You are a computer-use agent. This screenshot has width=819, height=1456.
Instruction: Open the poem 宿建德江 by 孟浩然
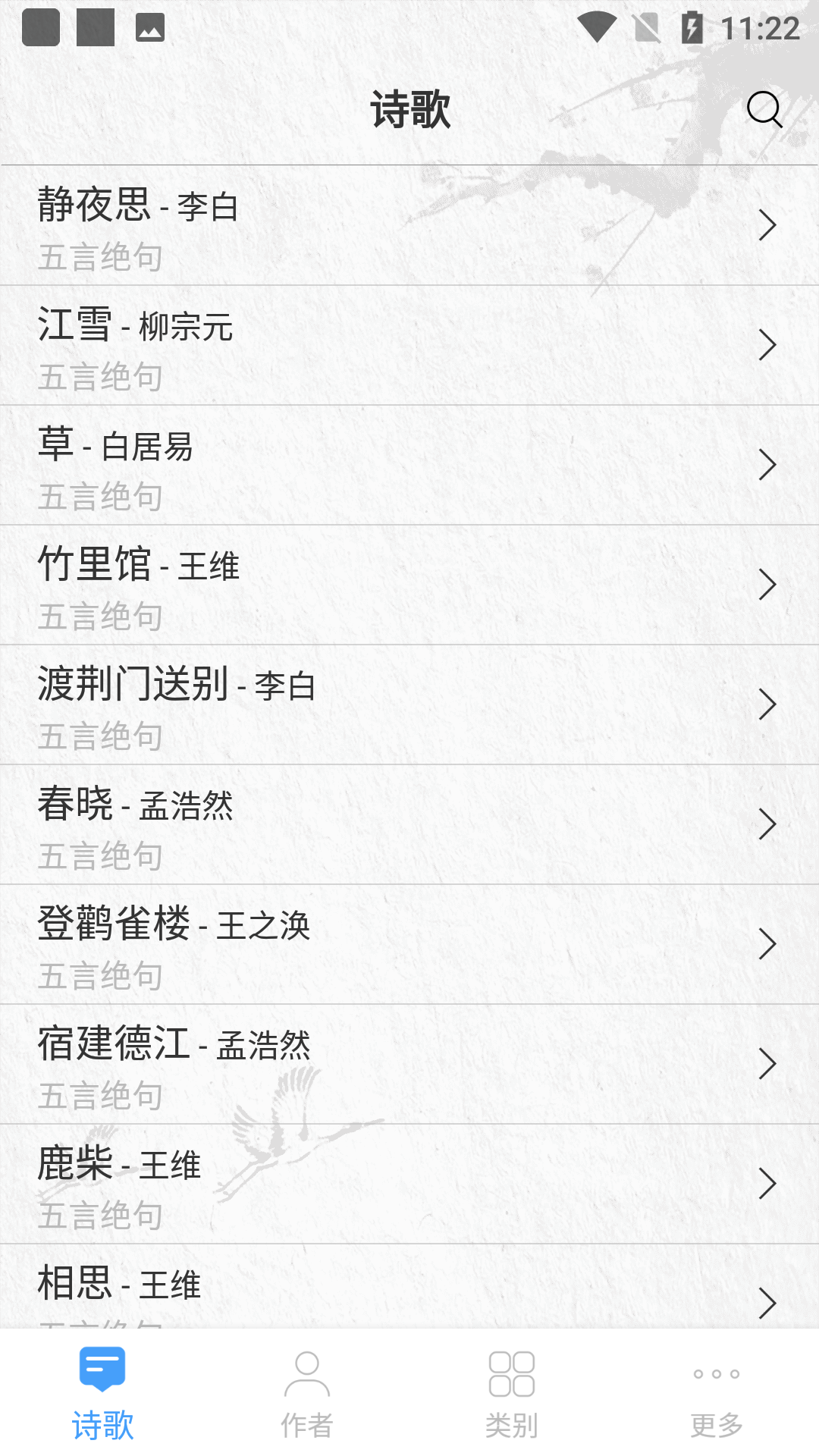(x=409, y=1064)
